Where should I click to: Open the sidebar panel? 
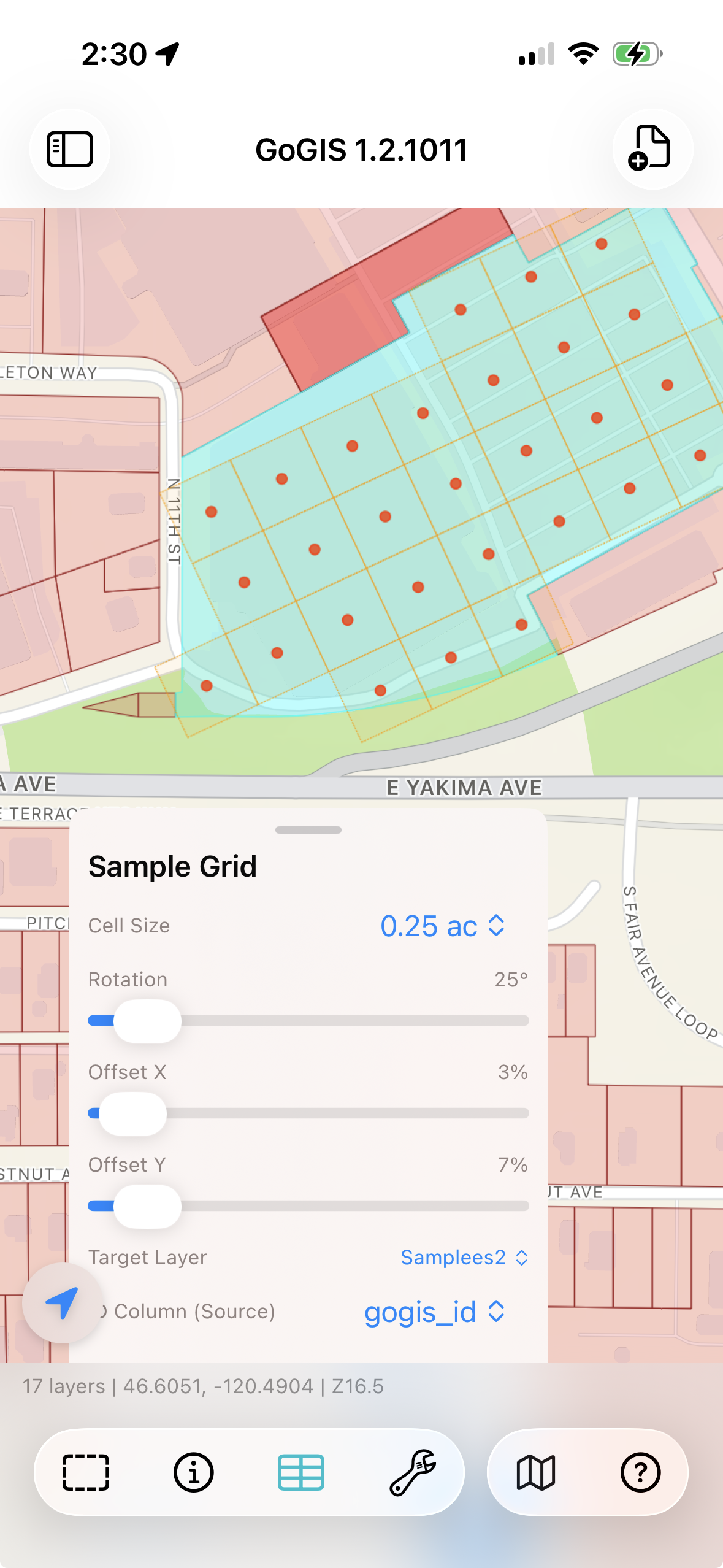pyautogui.click(x=70, y=149)
